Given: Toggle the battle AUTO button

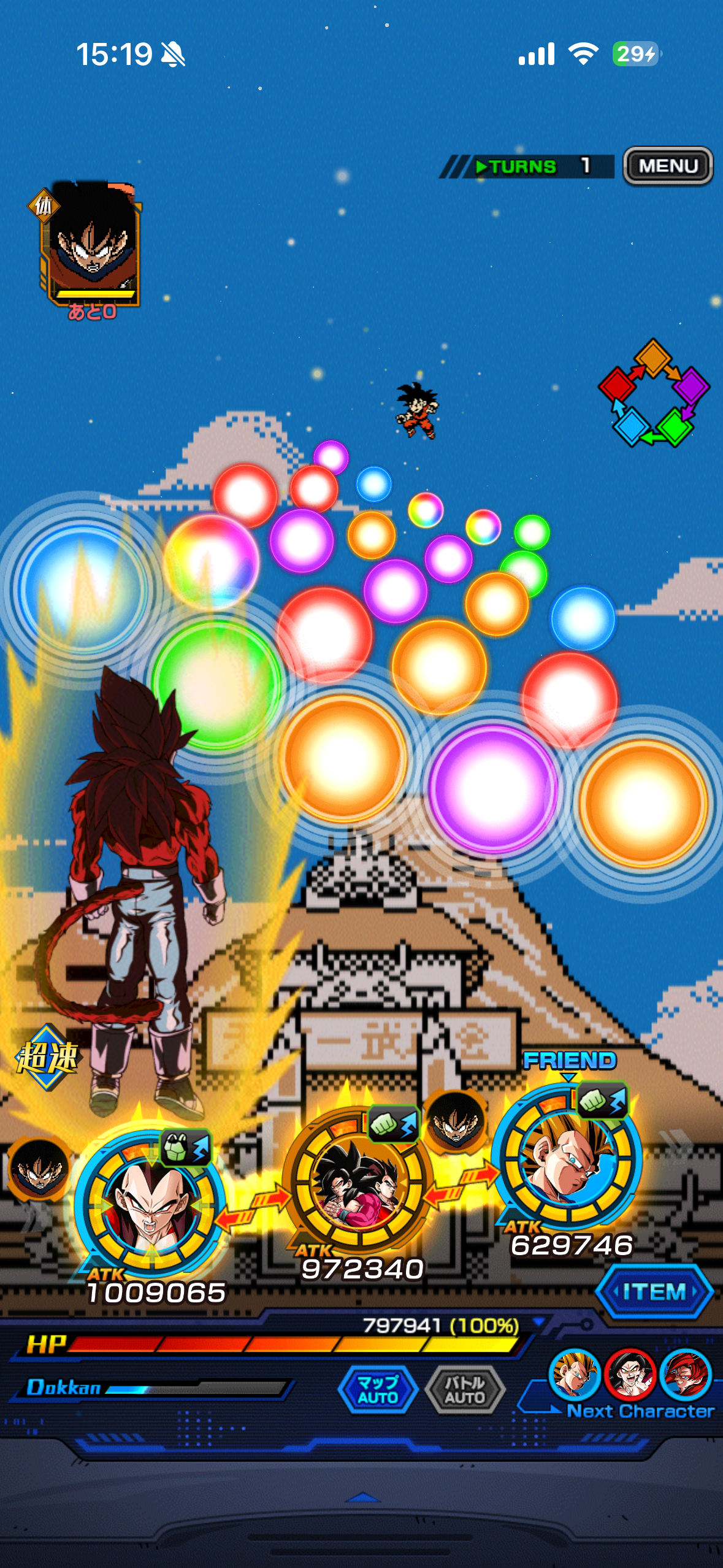Looking at the screenshot, I should click(465, 1389).
